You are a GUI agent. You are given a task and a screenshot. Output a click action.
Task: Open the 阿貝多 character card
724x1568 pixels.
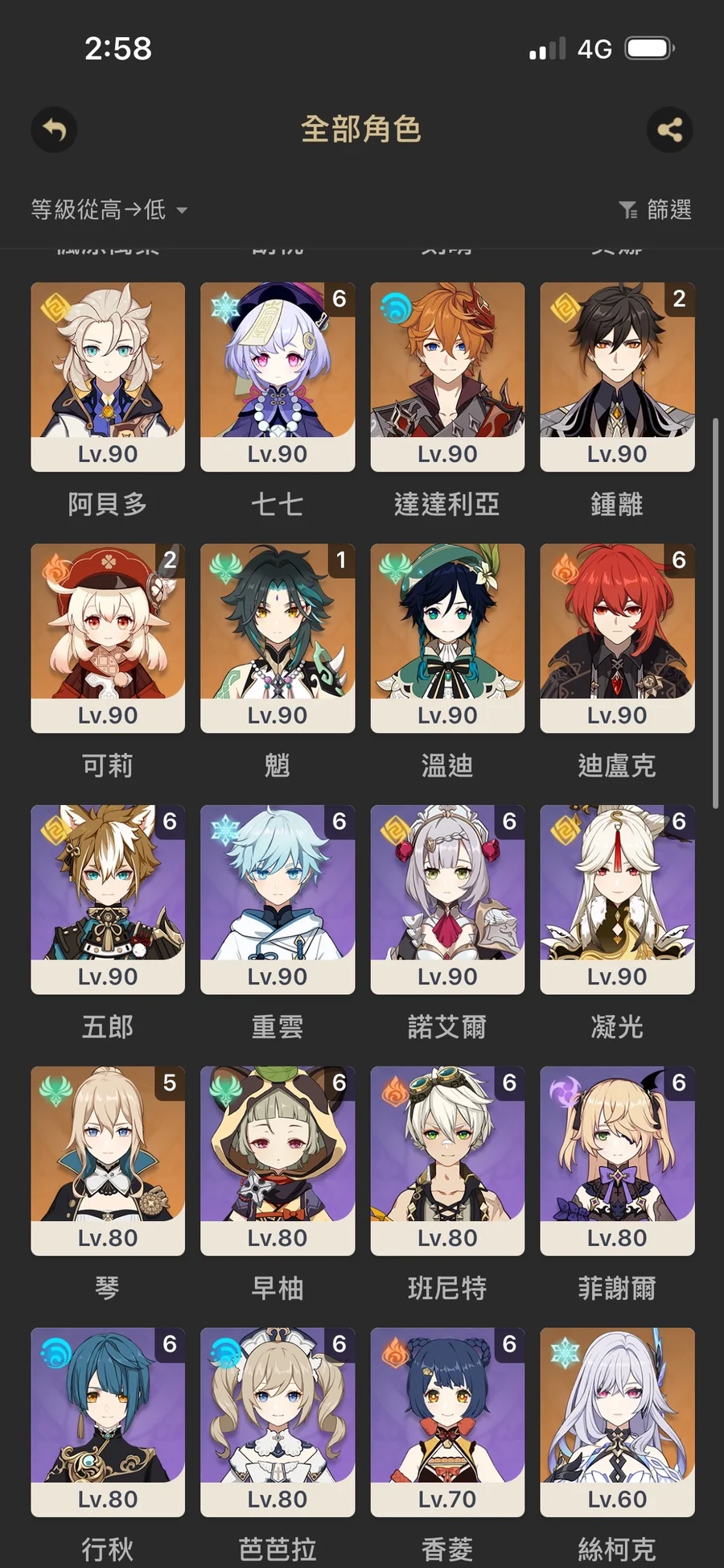(108, 376)
